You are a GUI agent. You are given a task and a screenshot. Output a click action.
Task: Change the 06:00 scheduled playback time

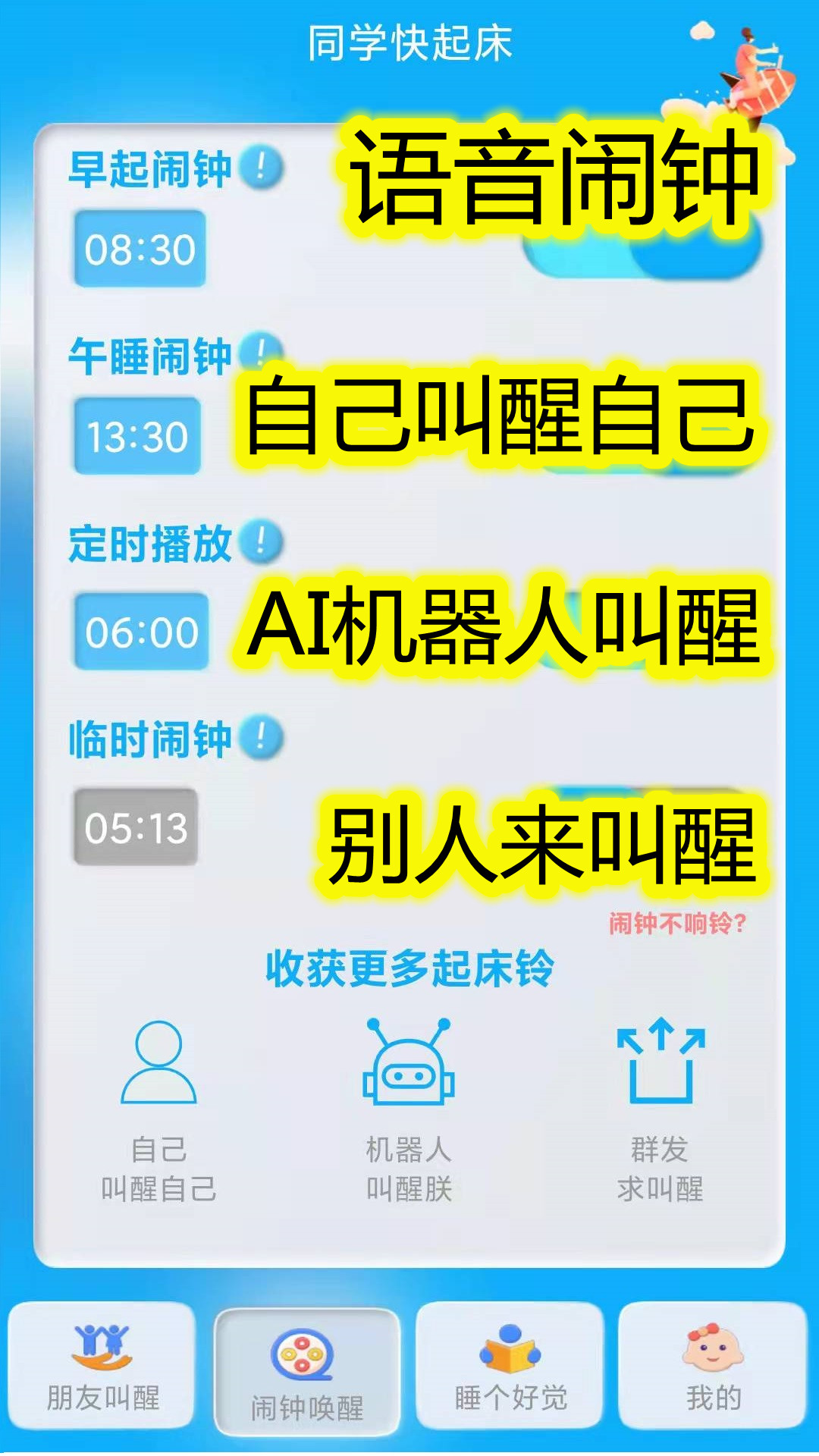(x=141, y=632)
